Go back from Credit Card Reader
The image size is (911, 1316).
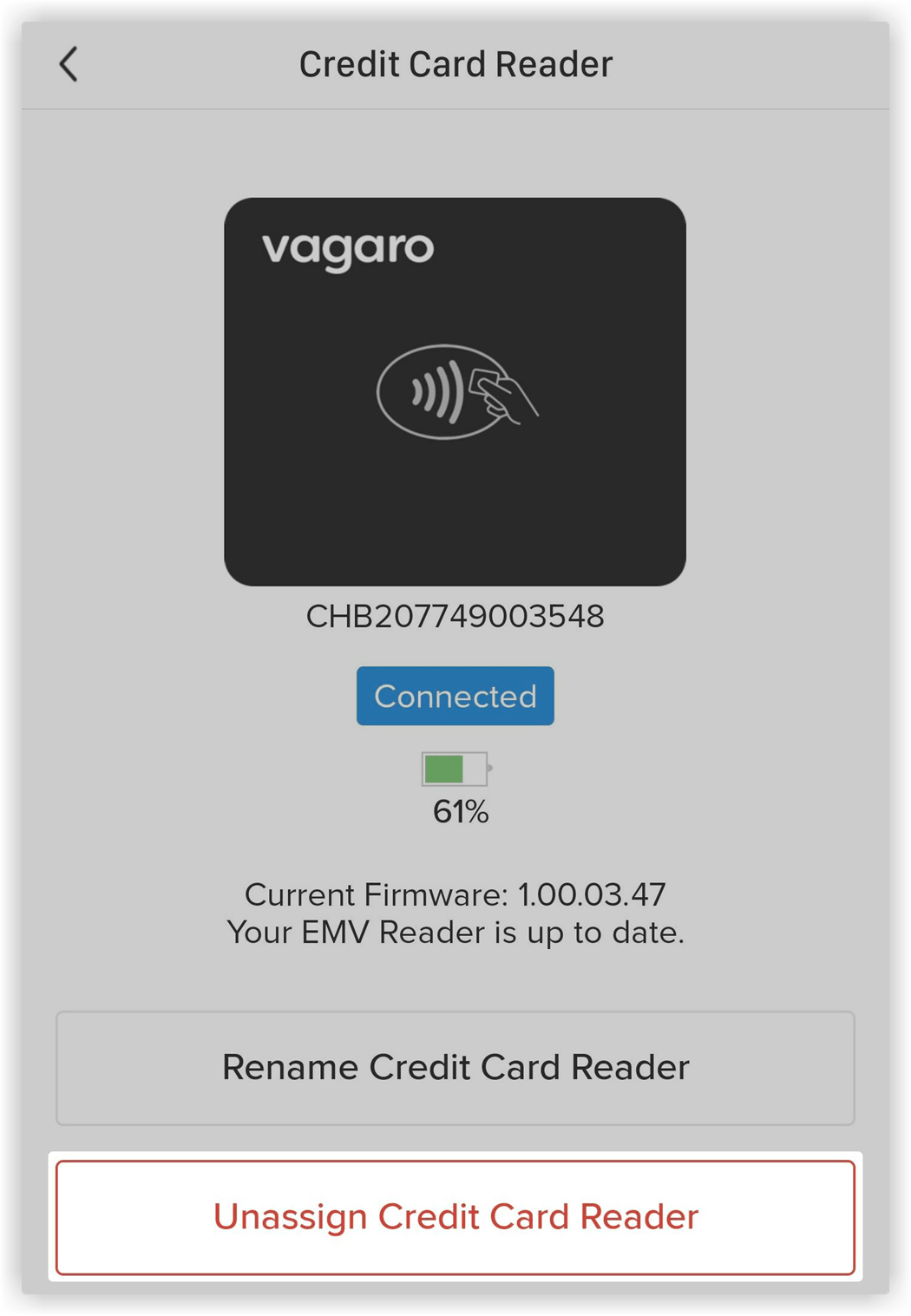[69, 64]
